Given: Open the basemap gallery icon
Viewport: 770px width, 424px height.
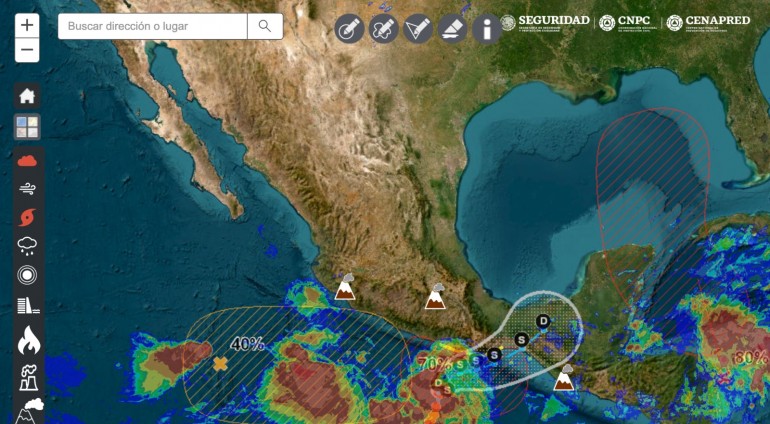Looking at the screenshot, I should tap(27, 127).
